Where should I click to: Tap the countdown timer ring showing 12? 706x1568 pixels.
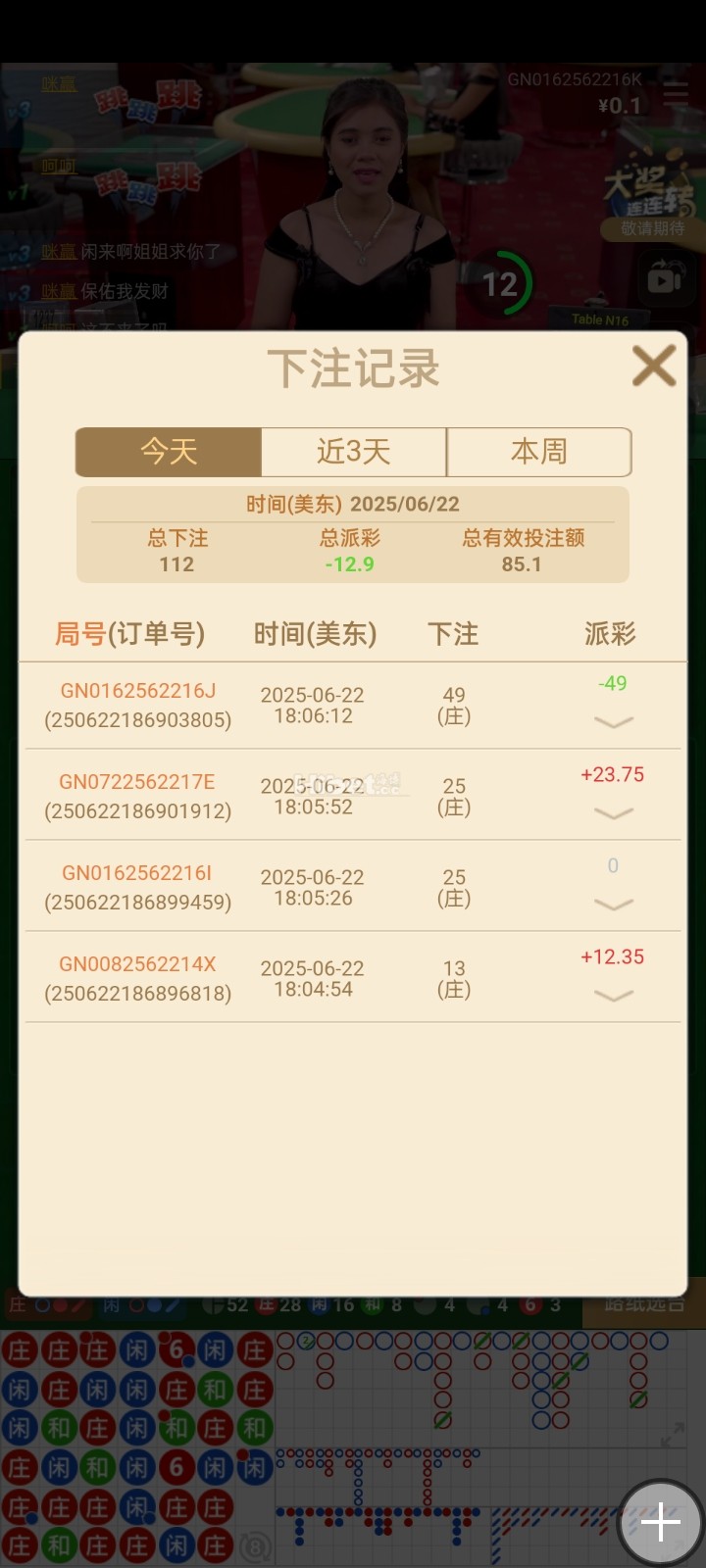click(x=502, y=284)
